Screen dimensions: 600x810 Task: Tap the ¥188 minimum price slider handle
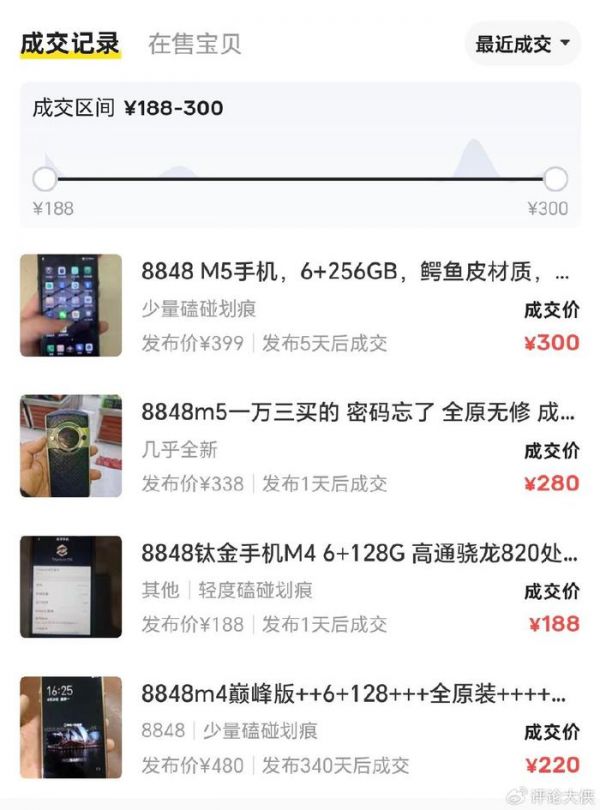[x=45, y=179]
